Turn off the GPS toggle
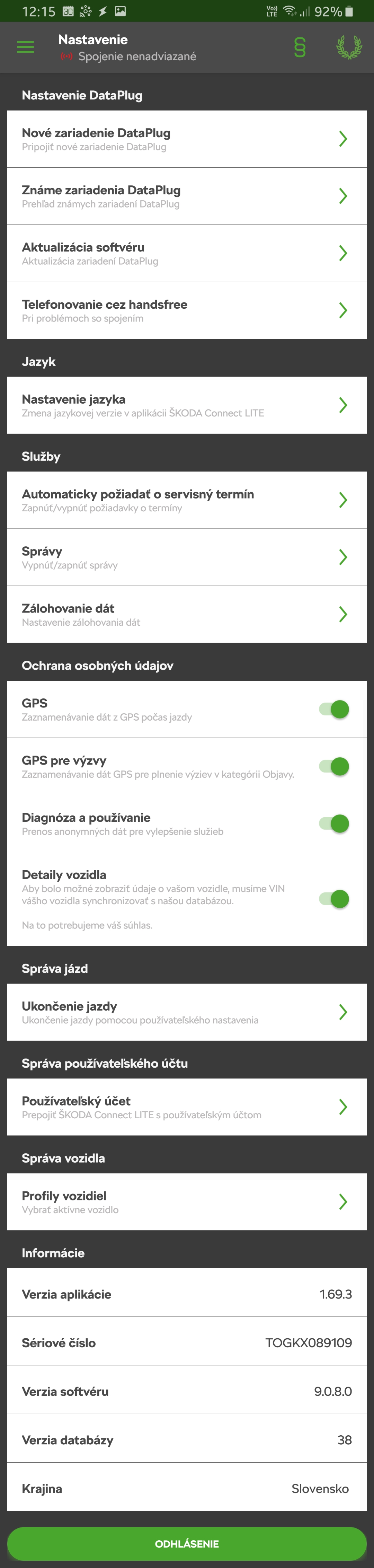The height and width of the screenshot is (1568, 374). pyautogui.click(x=335, y=709)
